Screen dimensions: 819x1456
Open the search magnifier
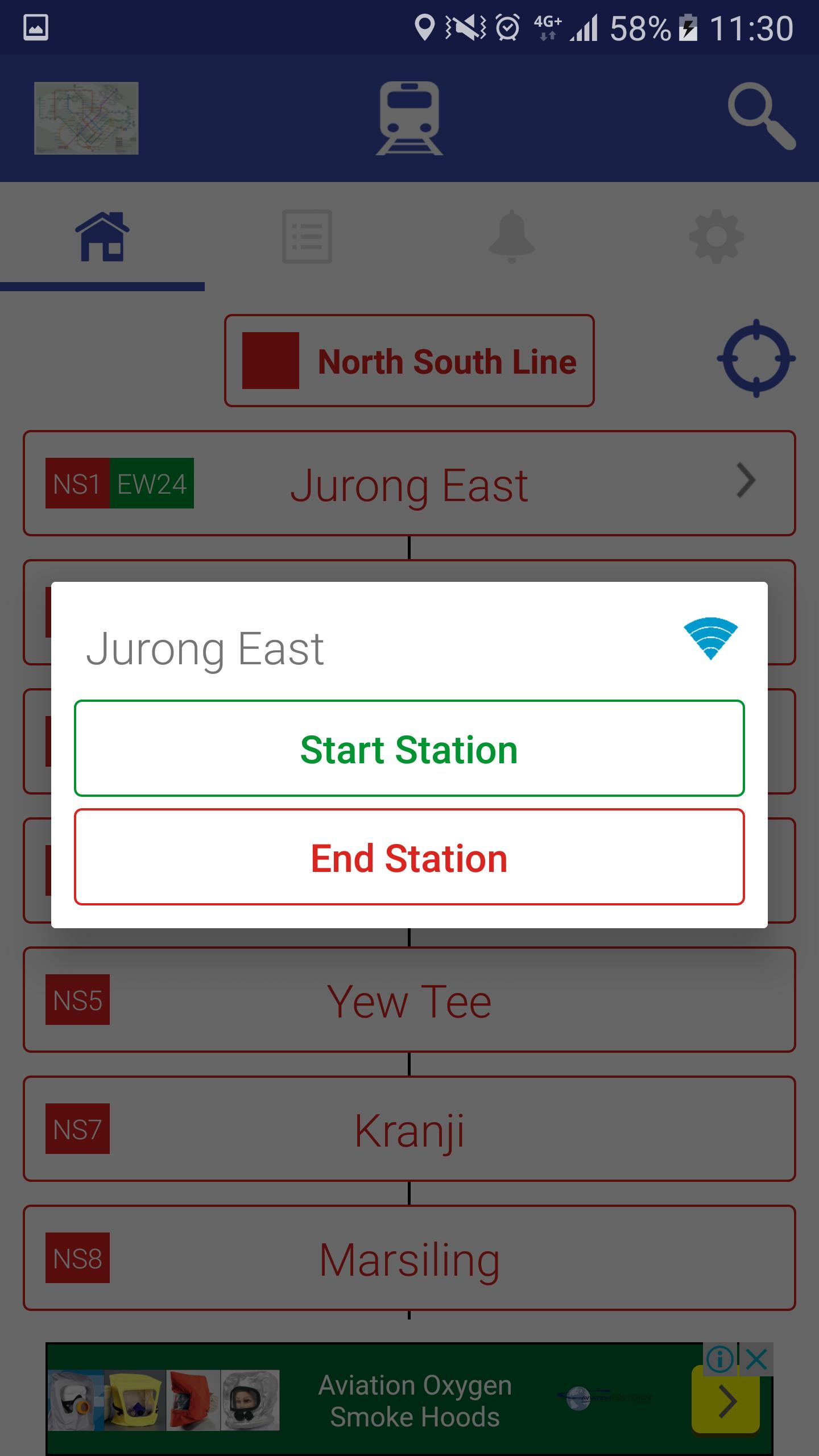[762, 117]
